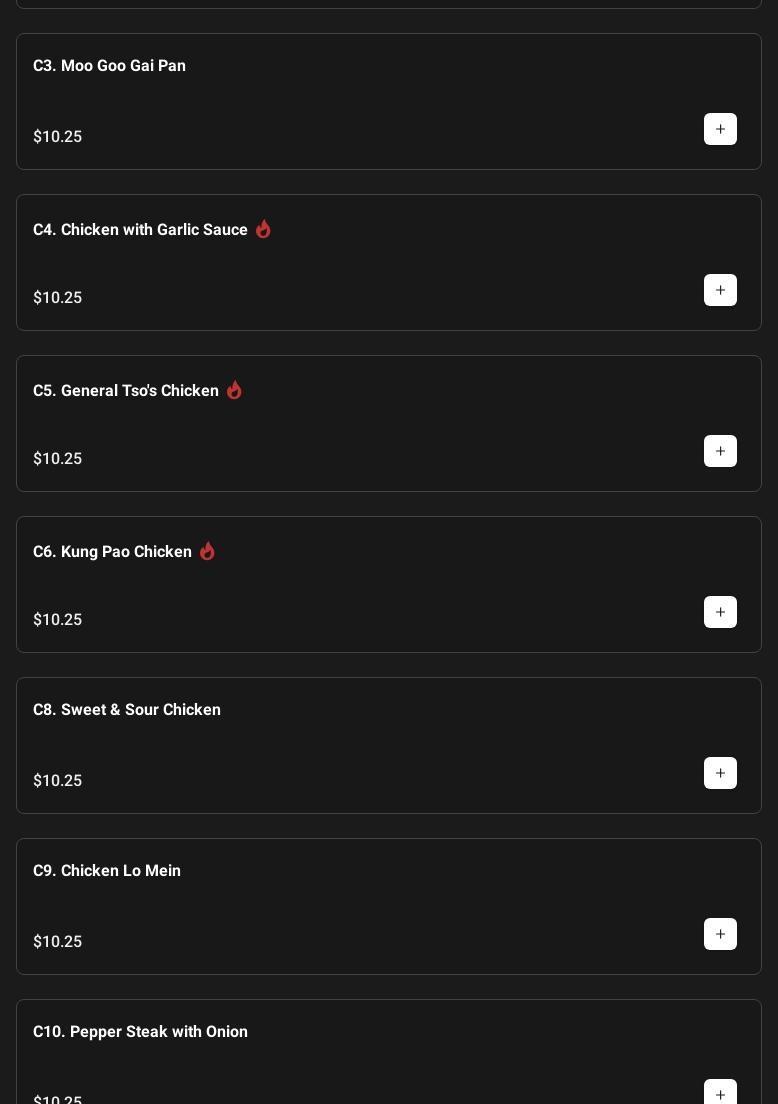Open the C9. Chicken Lo Mein card
Viewport: 778px width, 1104px height.
[x=107, y=871]
